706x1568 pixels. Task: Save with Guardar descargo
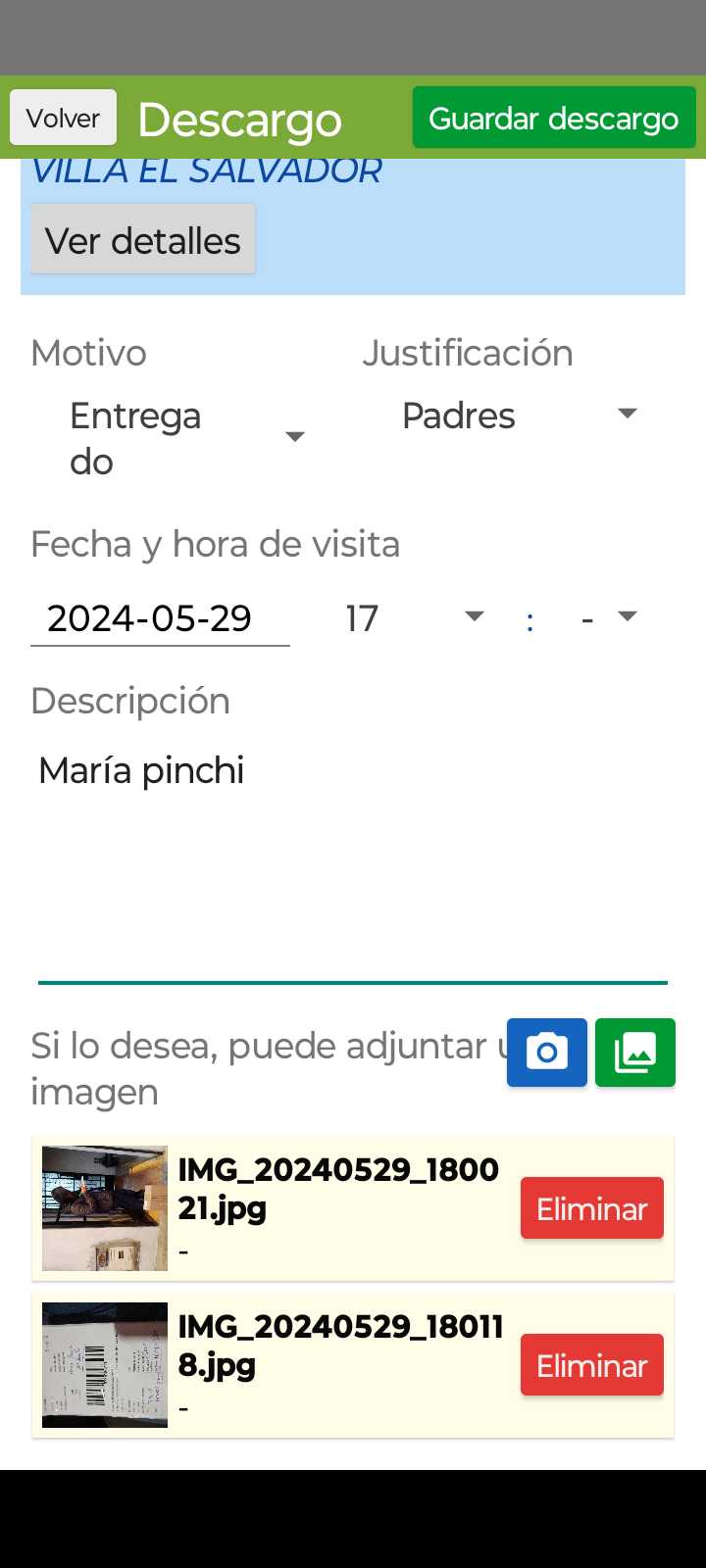[553, 118]
